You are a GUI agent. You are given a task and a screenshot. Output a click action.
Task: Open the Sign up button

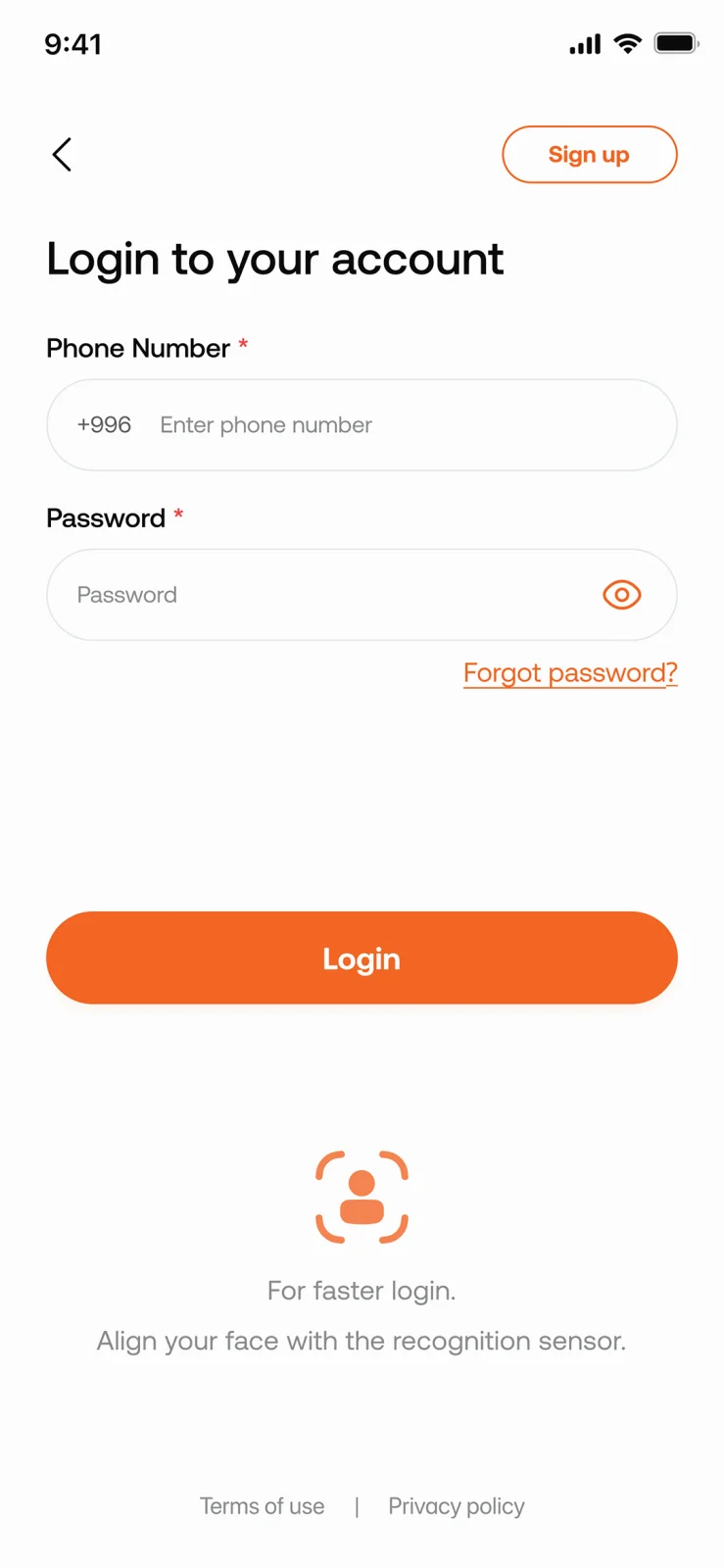point(590,155)
